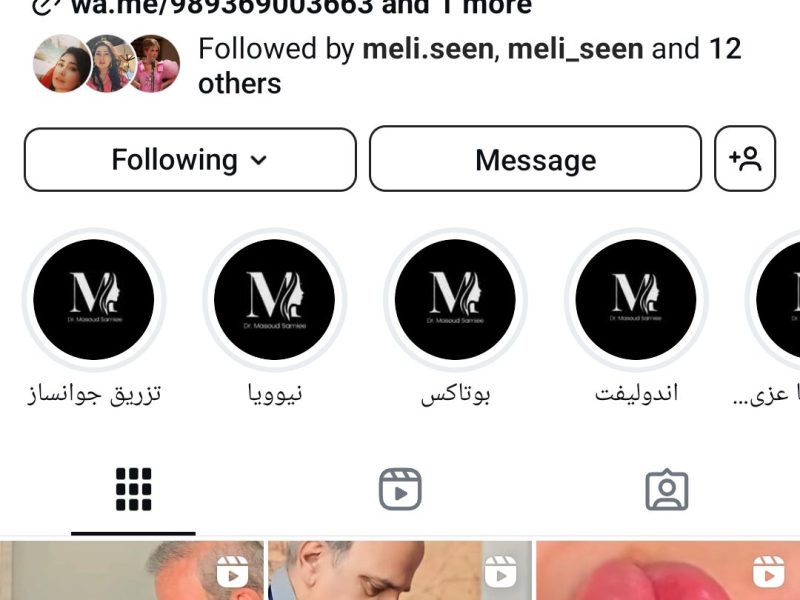The image size is (800, 600).
Task: Open the first reel in the grid
Action: coord(130,572)
